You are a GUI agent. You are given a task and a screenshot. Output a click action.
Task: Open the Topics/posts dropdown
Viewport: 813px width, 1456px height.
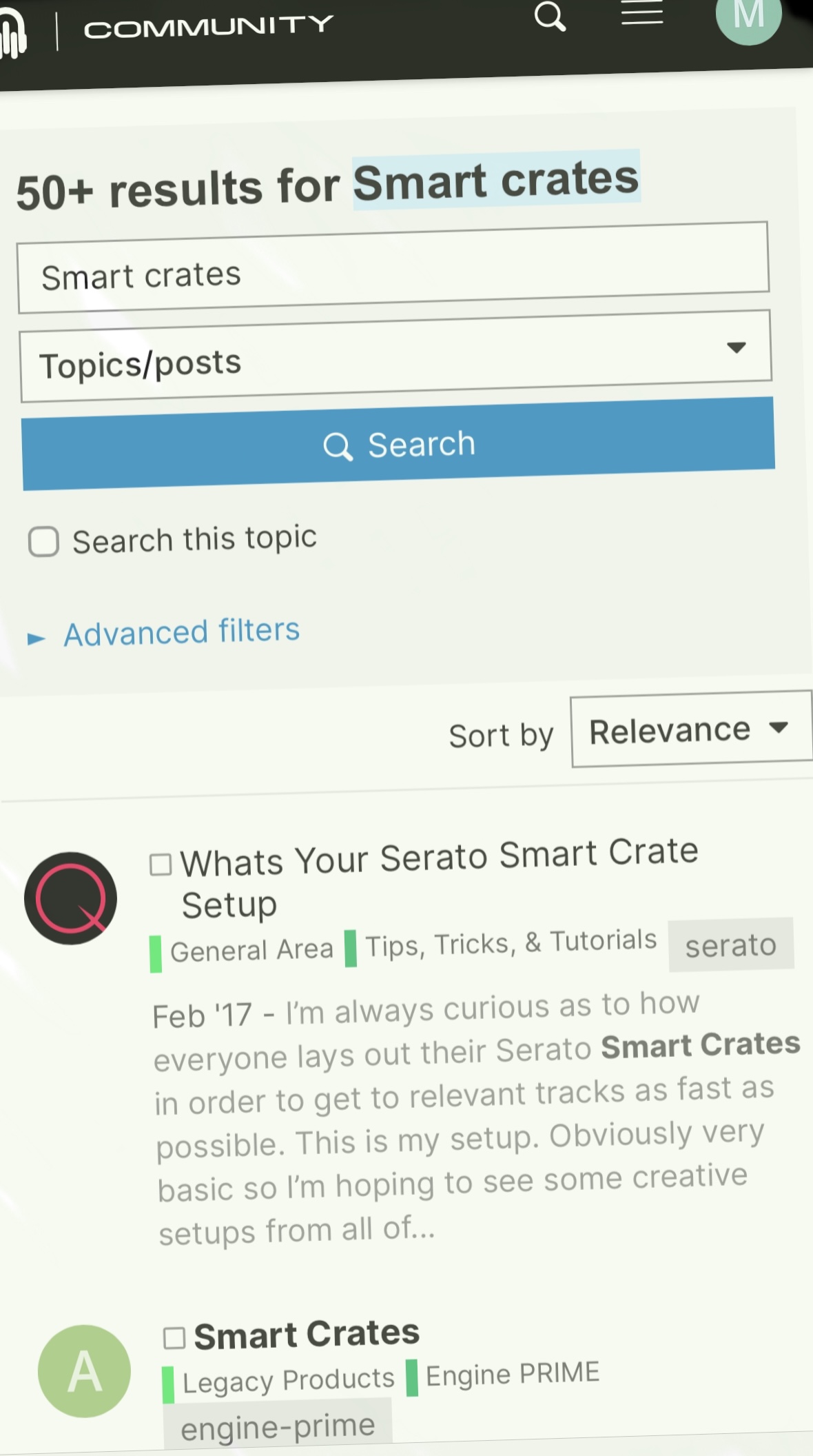click(396, 356)
